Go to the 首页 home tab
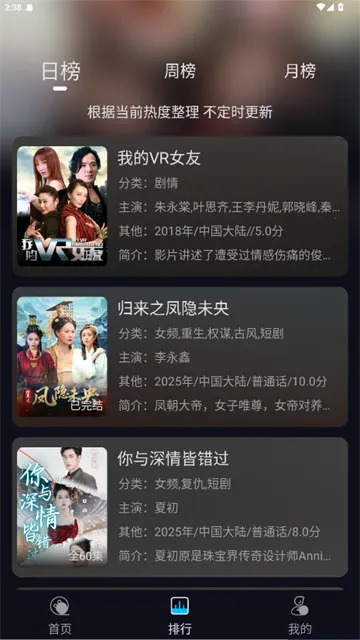Screen dimensions: 360x640 point(60,615)
